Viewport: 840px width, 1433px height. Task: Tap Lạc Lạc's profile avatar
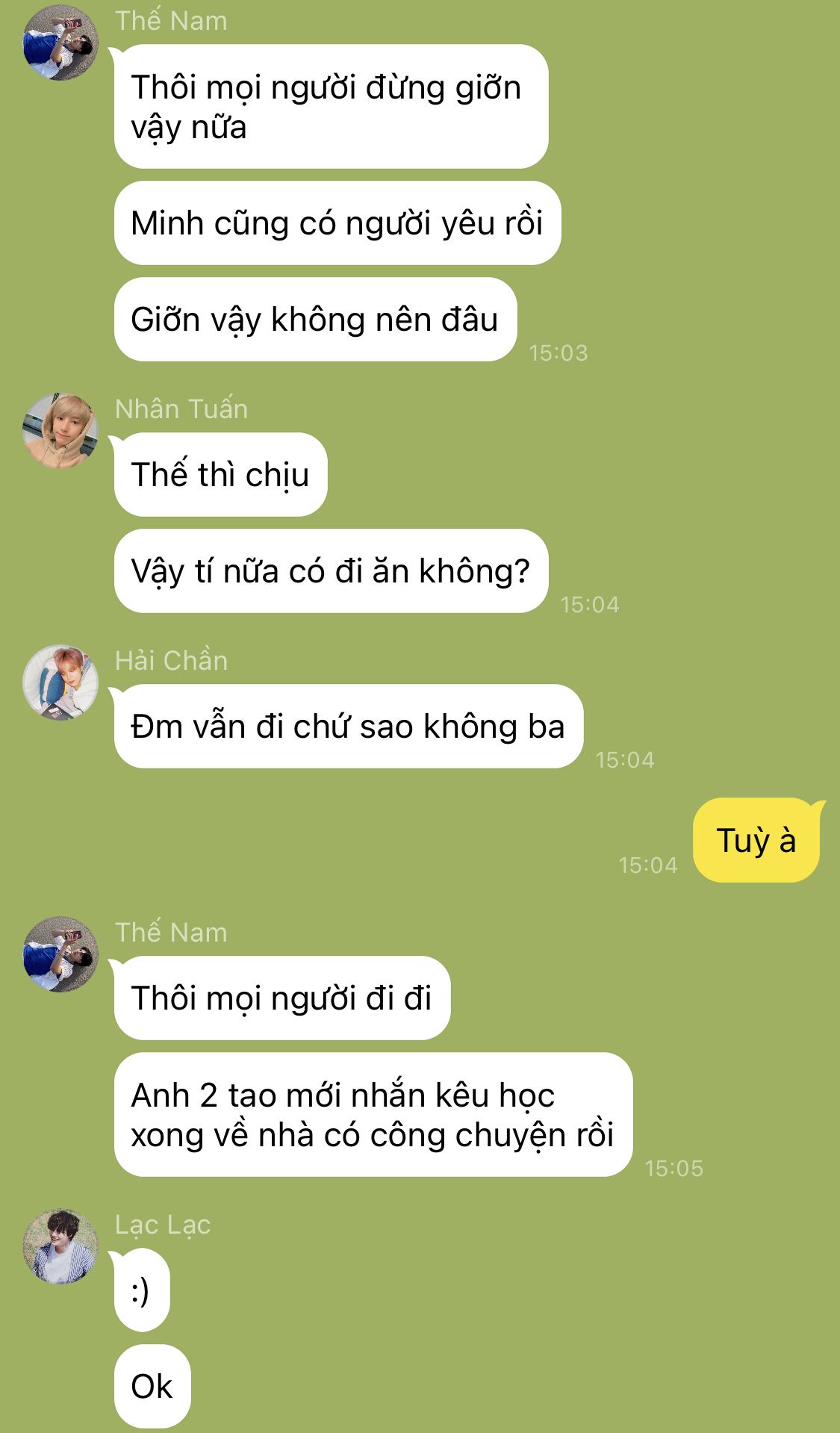point(60,1246)
